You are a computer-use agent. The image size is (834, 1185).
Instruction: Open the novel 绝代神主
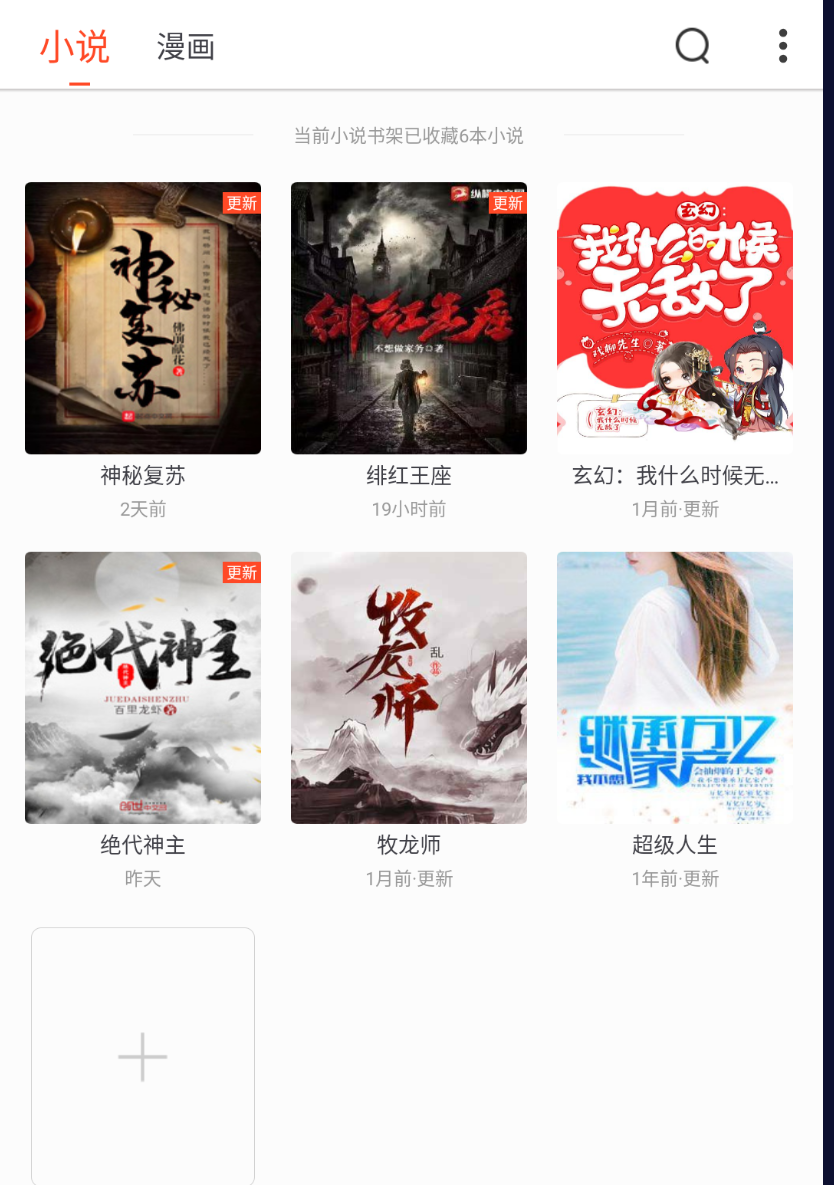coord(143,688)
